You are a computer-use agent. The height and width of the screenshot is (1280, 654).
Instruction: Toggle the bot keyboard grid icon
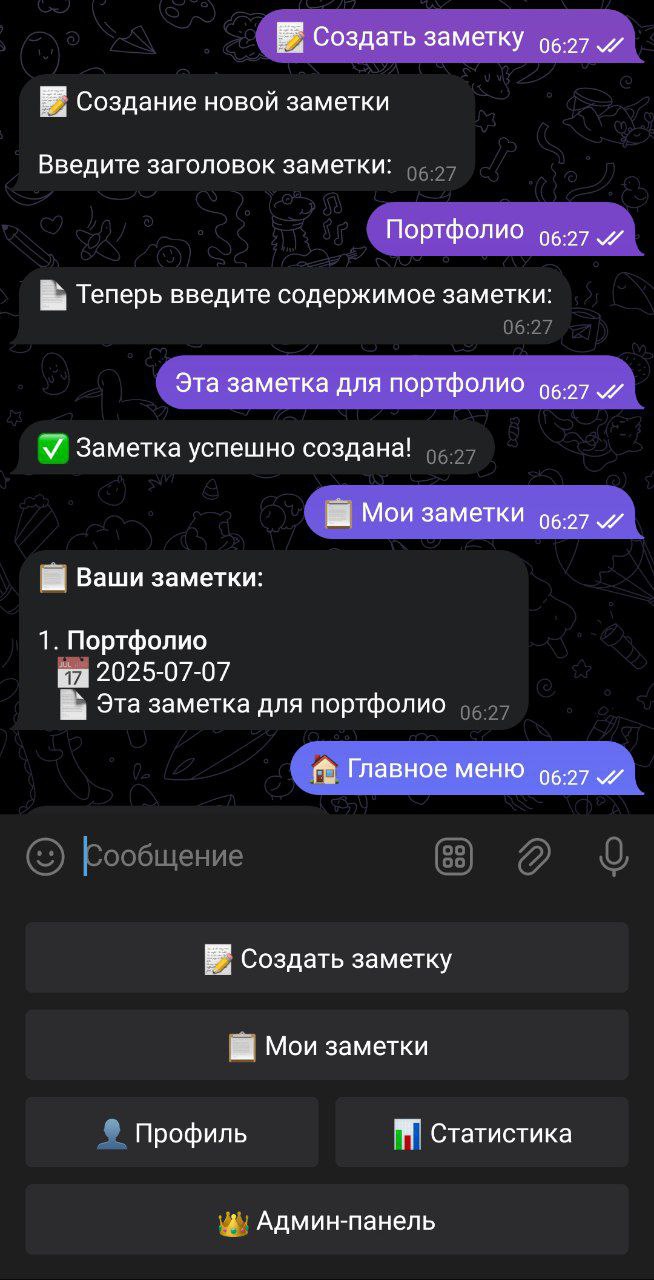tap(454, 857)
